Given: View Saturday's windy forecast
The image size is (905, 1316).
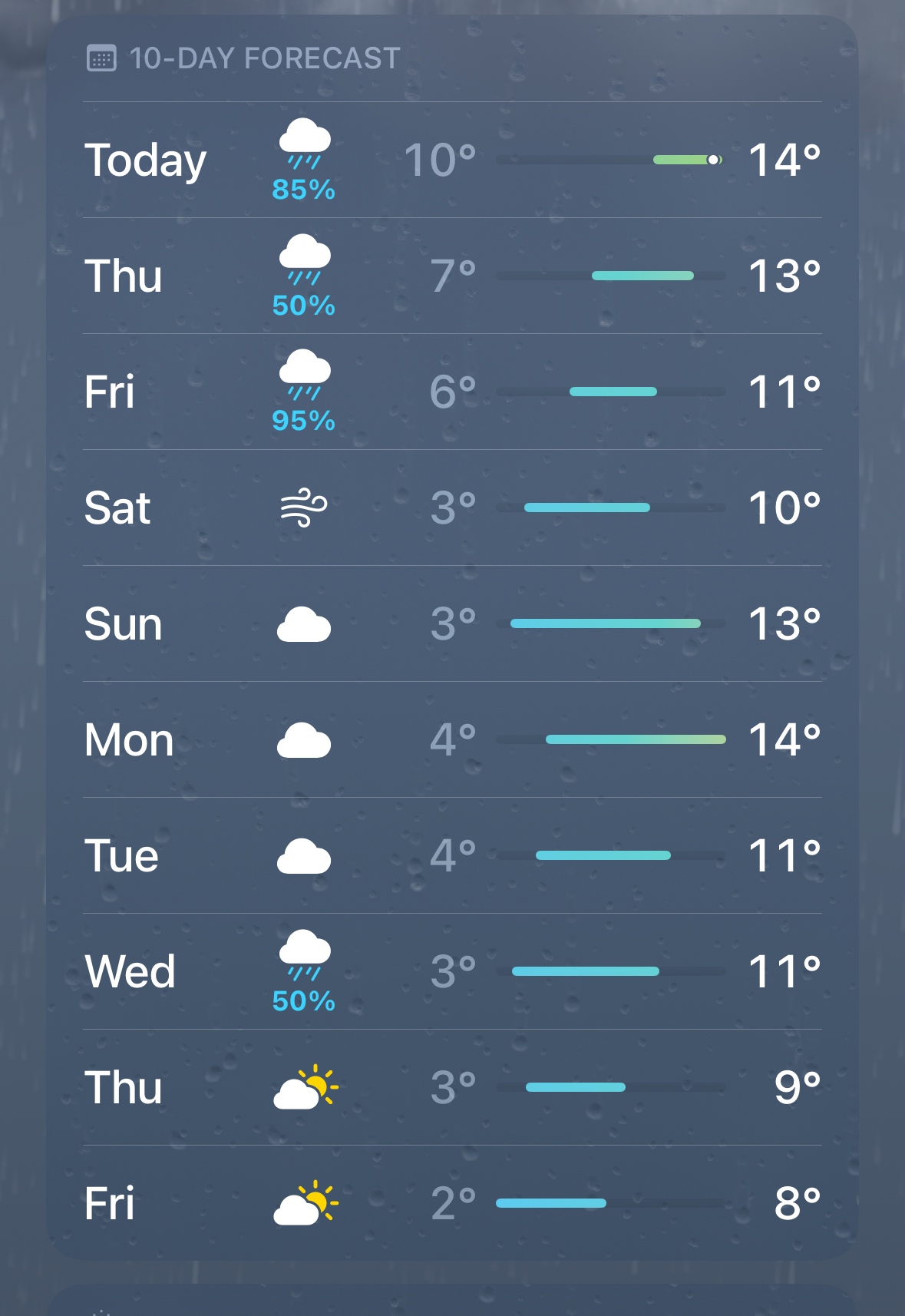Looking at the screenshot, I should click(x=452, y=508).
